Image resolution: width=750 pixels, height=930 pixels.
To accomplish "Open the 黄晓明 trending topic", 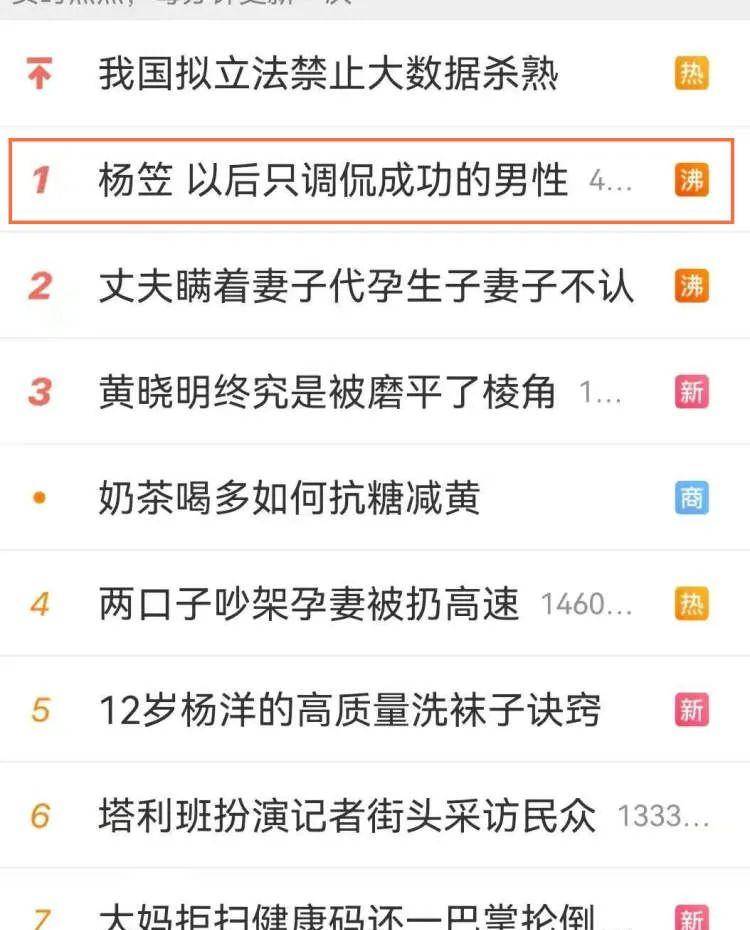I will [330, 392].
